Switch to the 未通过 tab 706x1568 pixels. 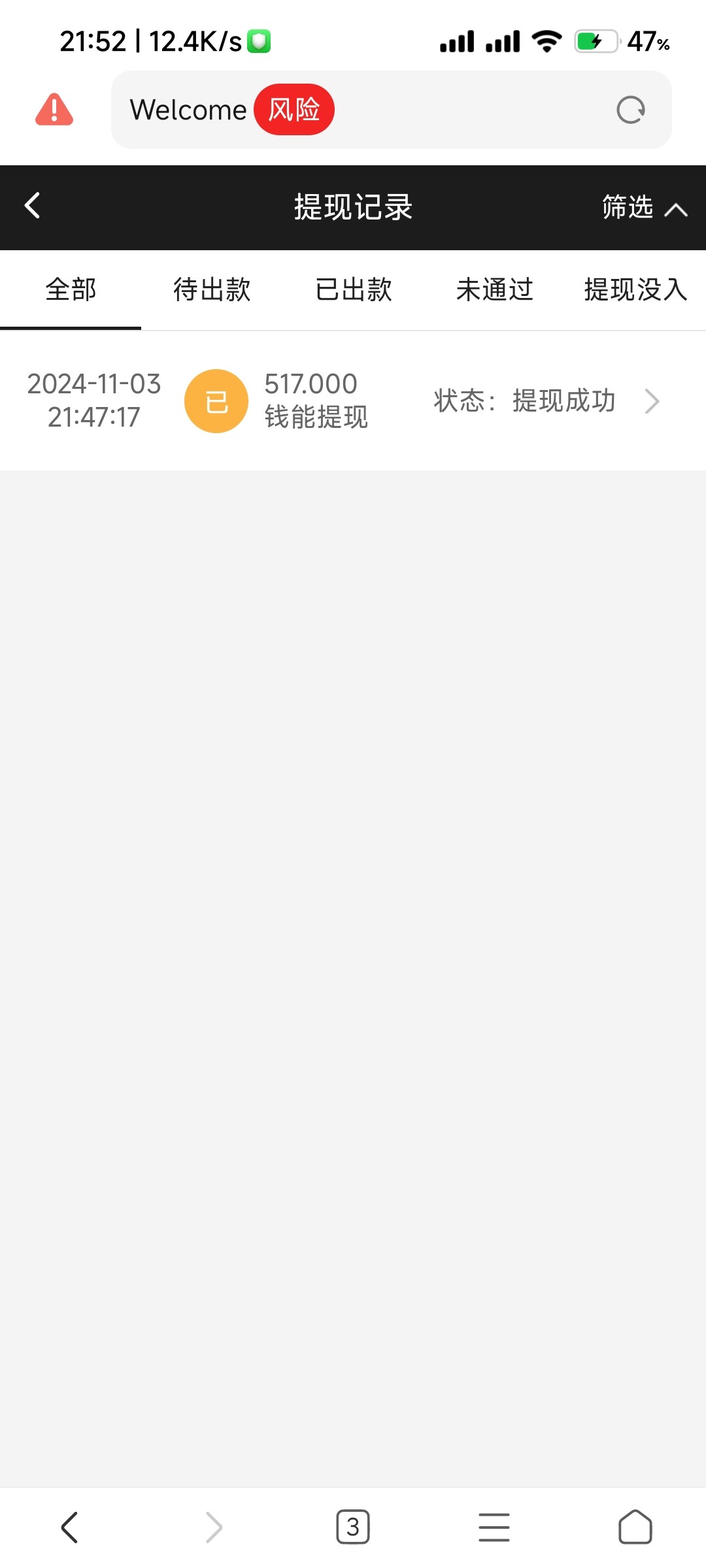tap(494, 290)
